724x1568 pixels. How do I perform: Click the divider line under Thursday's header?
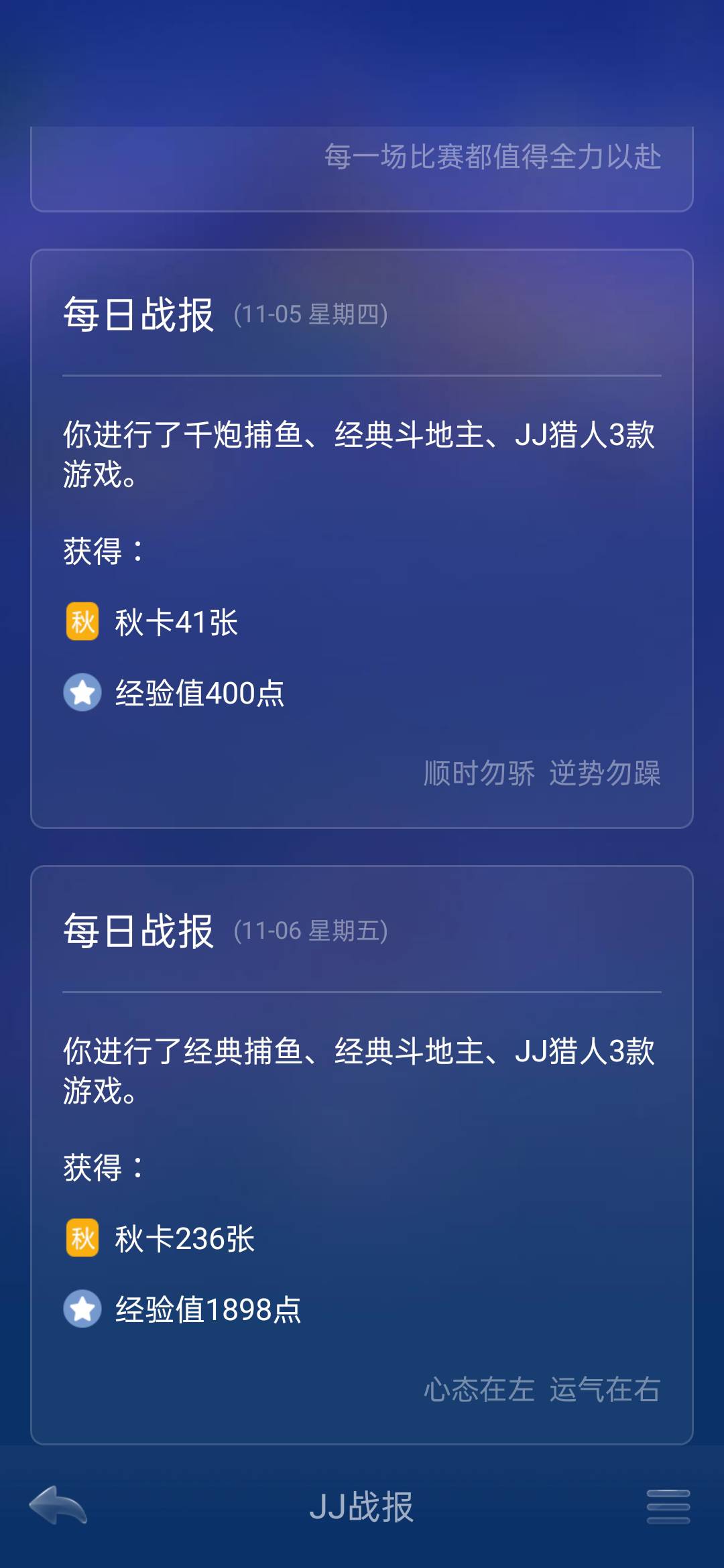point(362,374)
